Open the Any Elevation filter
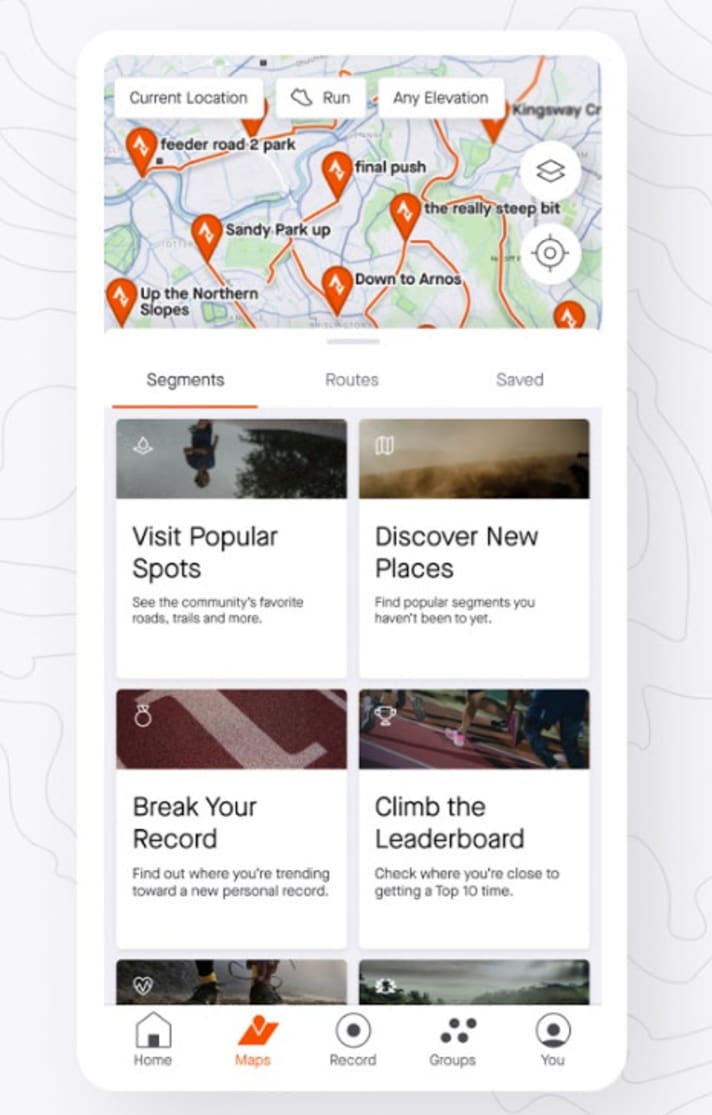Screen dimensions: 712x1115 pyautogui.click(x=440, y=98)
